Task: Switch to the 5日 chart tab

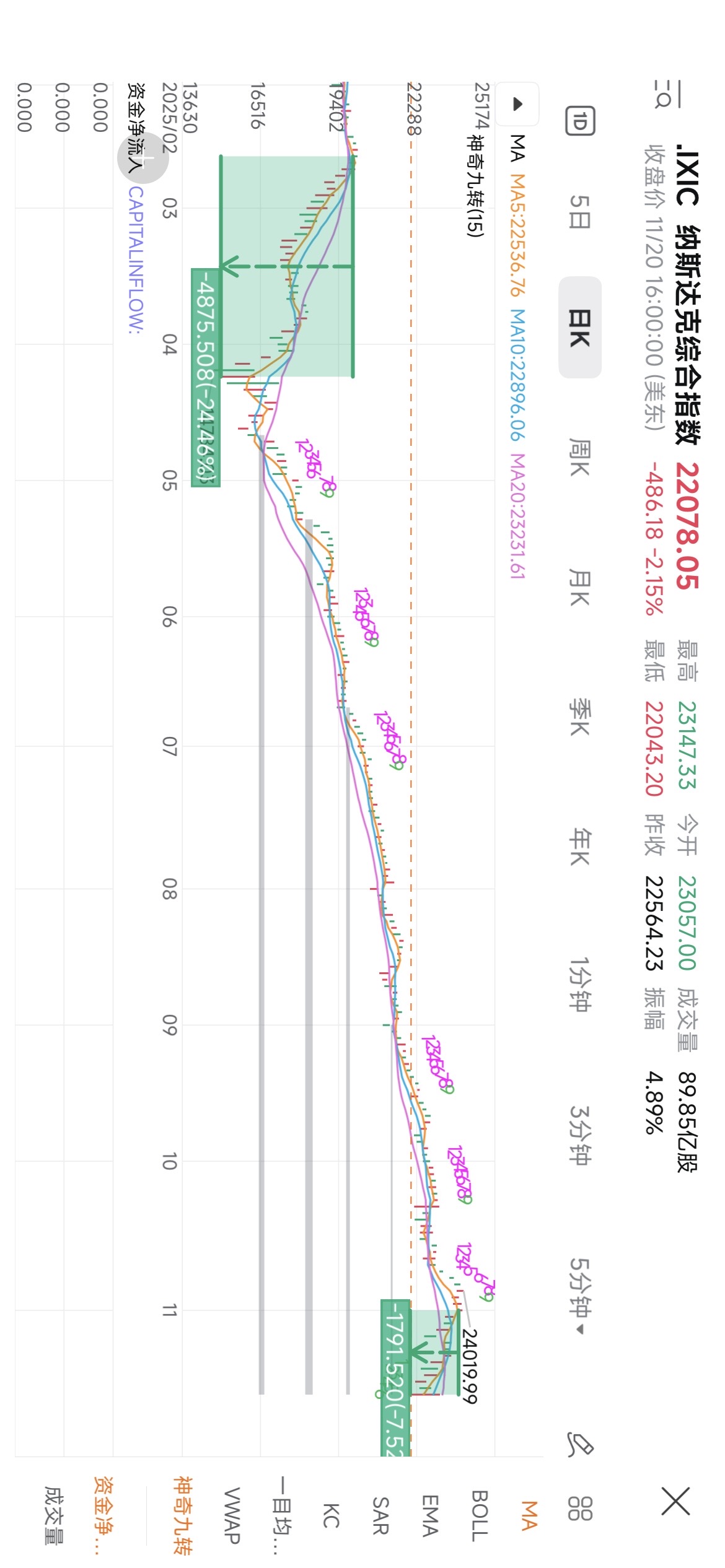Action: 579,211
